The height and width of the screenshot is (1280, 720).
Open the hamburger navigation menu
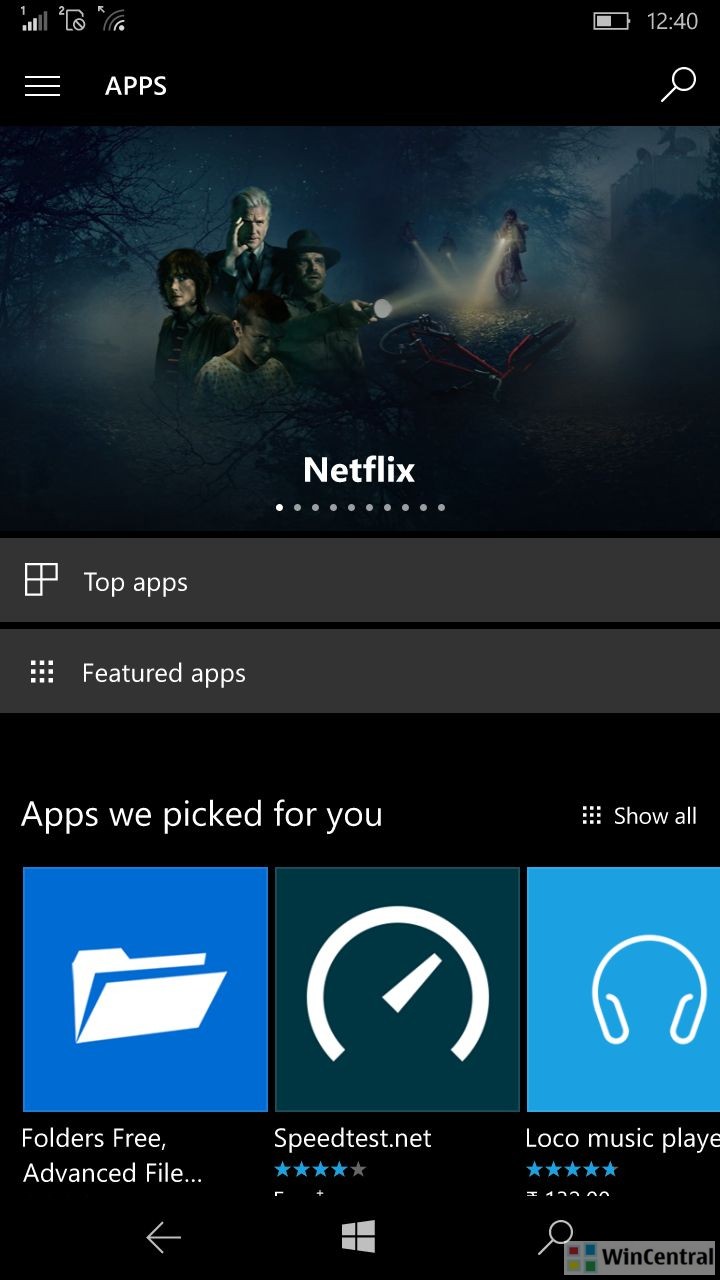tap(42, 86)
